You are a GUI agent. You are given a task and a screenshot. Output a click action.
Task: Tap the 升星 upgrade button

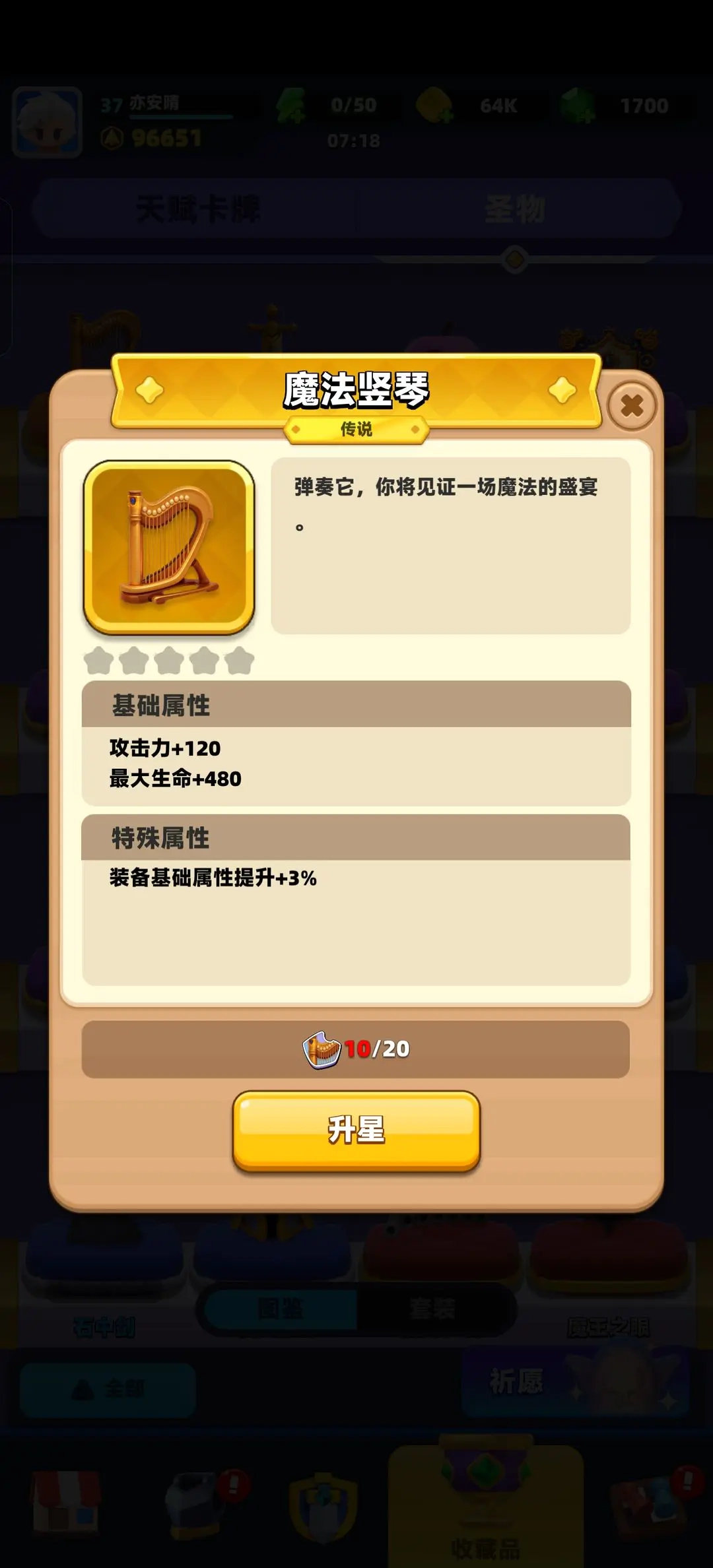356,1130
